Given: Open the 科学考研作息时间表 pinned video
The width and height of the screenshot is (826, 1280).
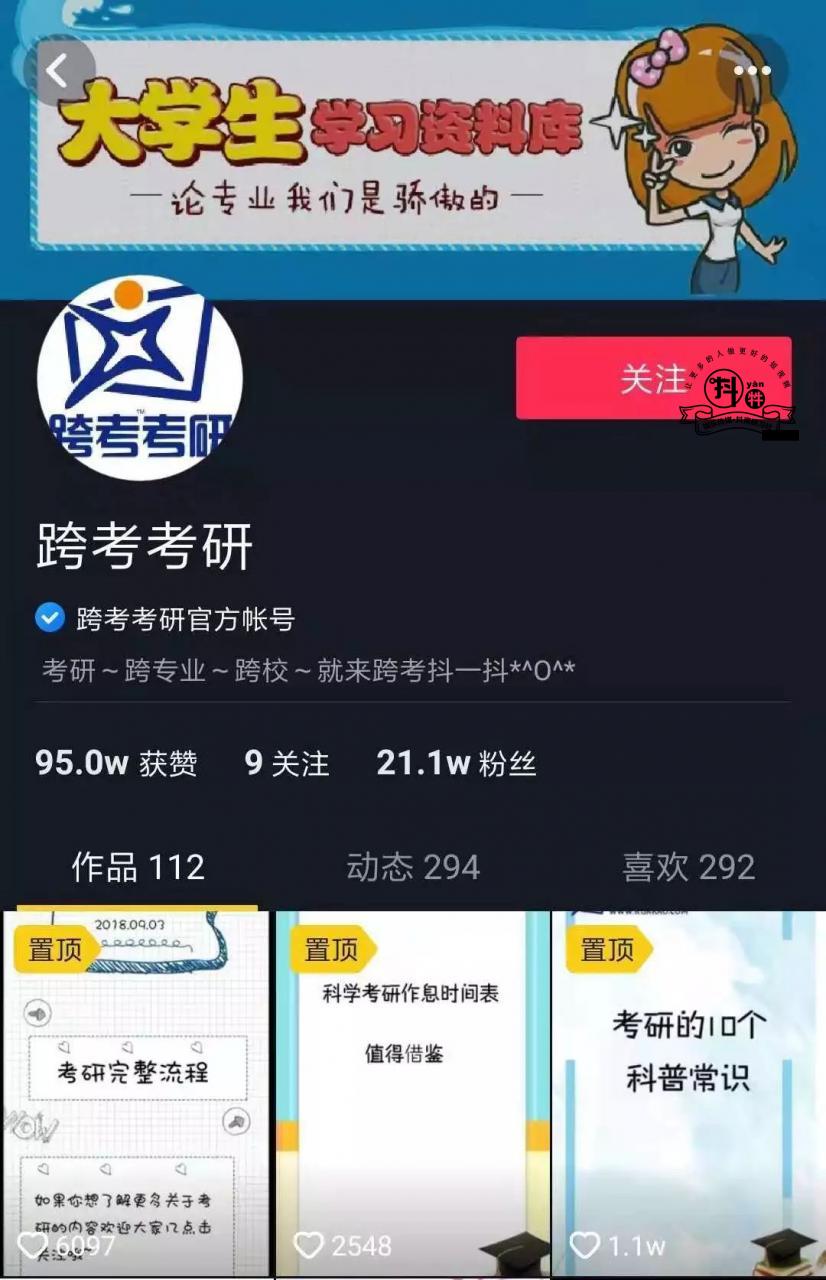Looking at the screenshot, I should click(412, 1090).
